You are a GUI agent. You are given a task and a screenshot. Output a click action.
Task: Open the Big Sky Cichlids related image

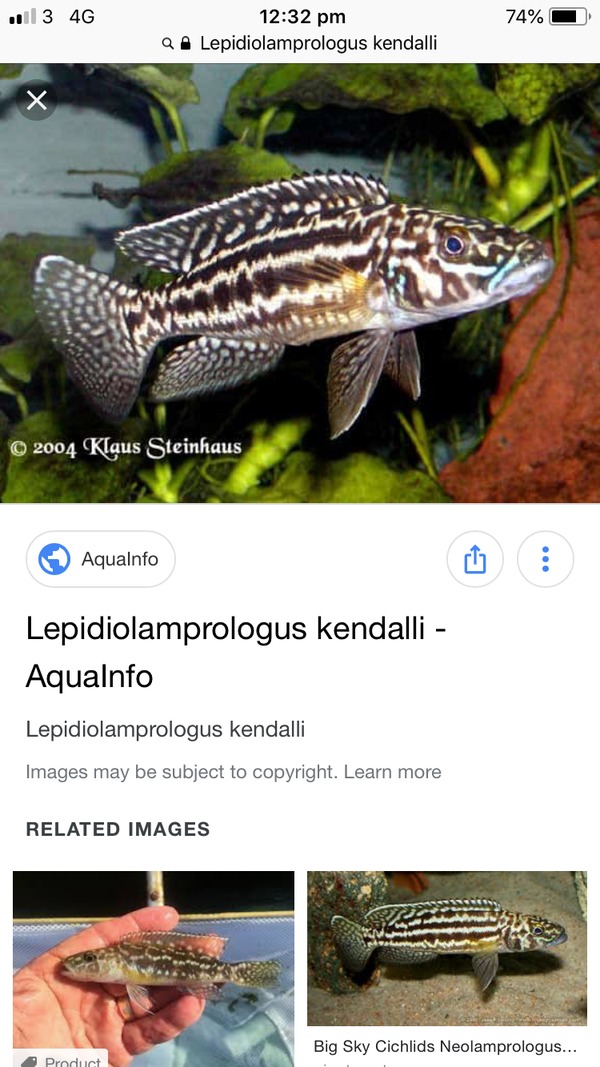tap(447, 948)
